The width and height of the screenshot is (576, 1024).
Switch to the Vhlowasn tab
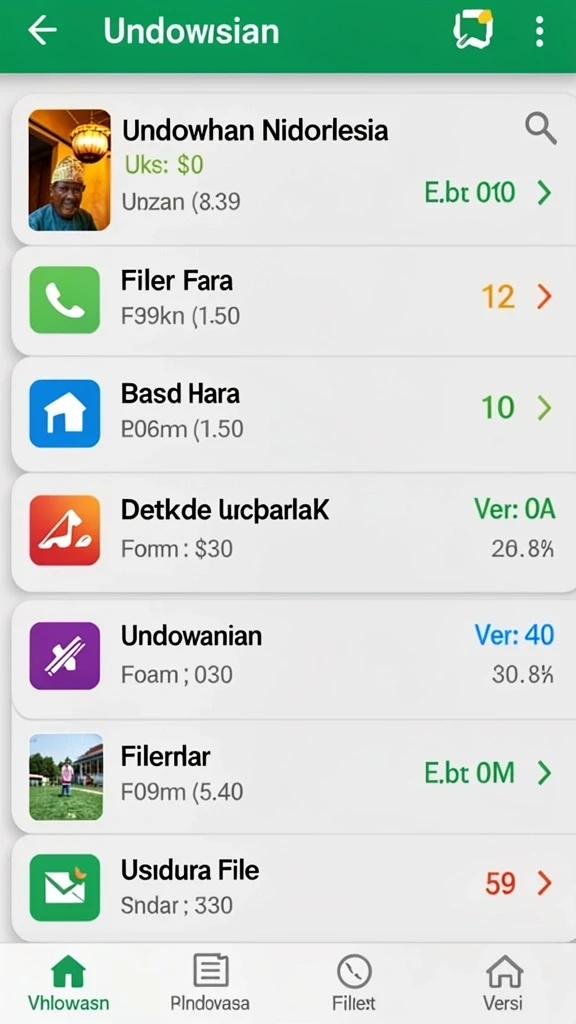tap(69, 983)
